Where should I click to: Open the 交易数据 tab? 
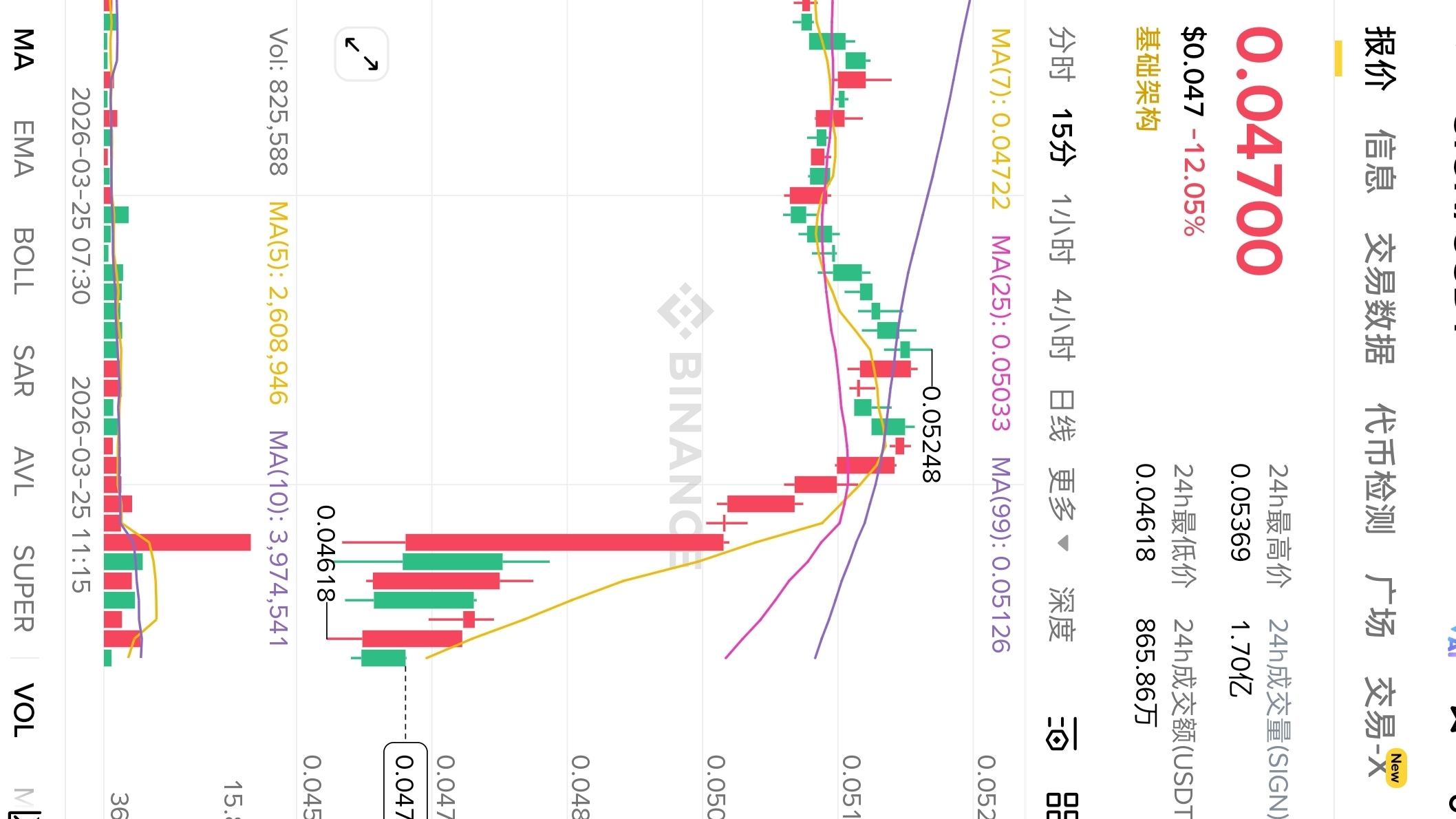pos(1380,297)
